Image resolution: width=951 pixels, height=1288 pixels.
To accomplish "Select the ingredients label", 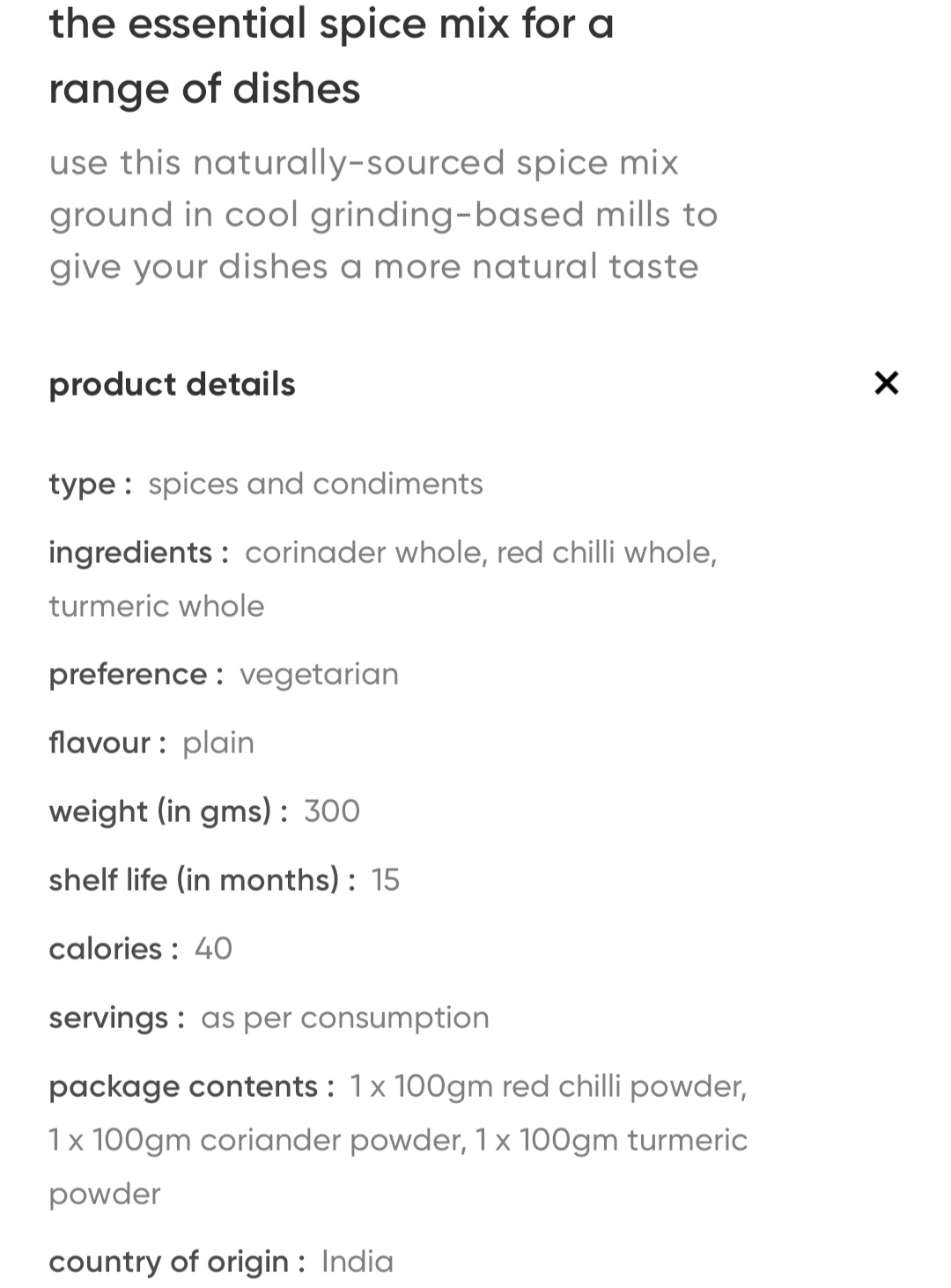I will tap(129, 552).
